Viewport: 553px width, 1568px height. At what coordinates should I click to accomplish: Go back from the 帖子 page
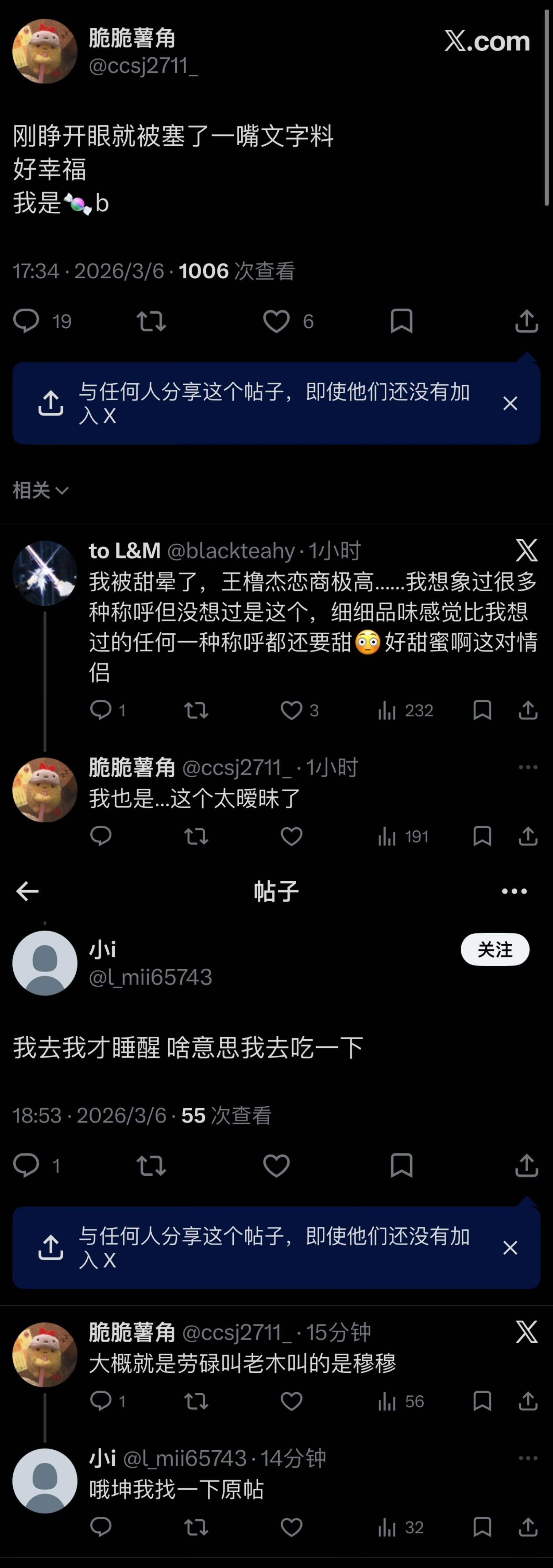(x=27, y=891)
